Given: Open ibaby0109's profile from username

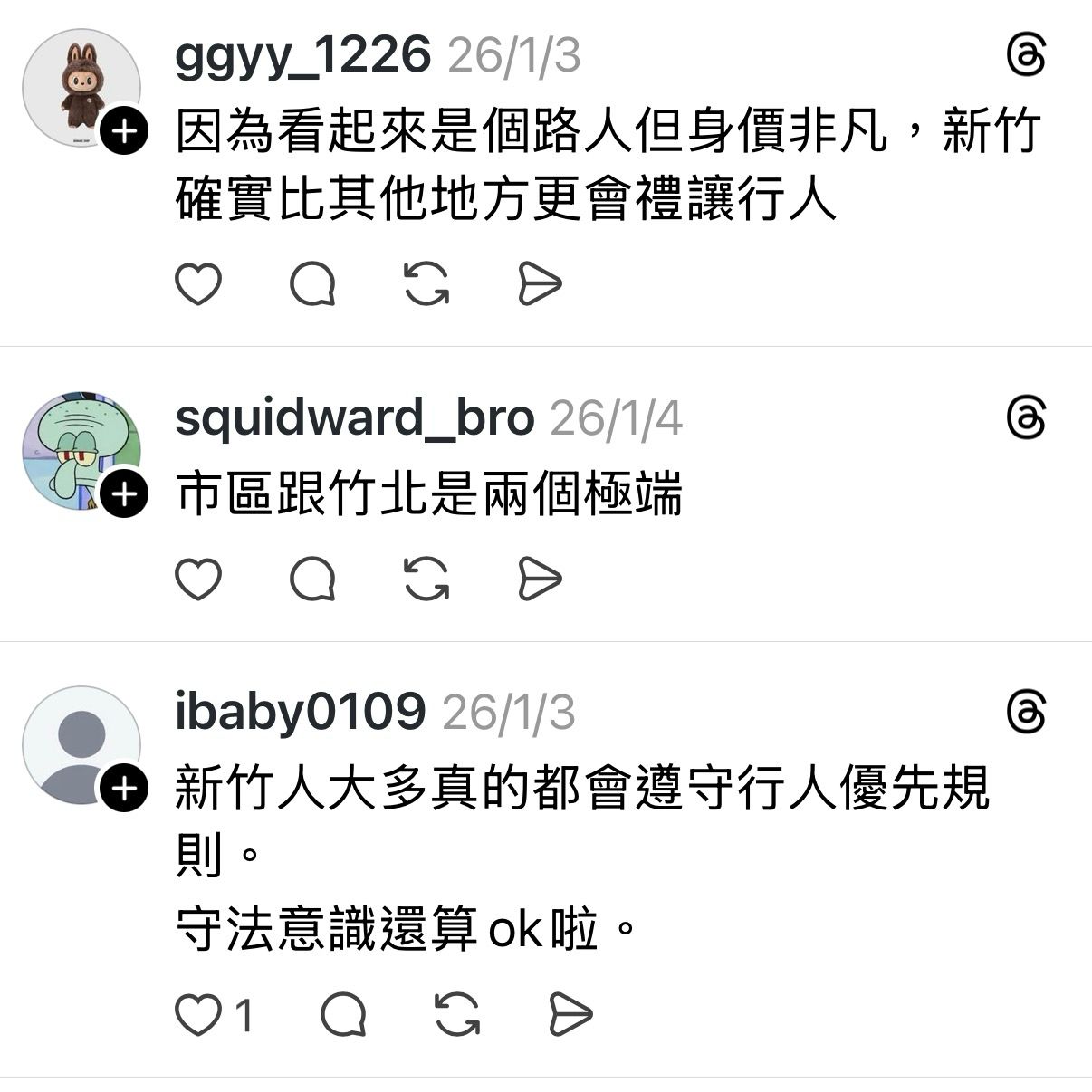Looking at the screenshot, I should 300,713.
